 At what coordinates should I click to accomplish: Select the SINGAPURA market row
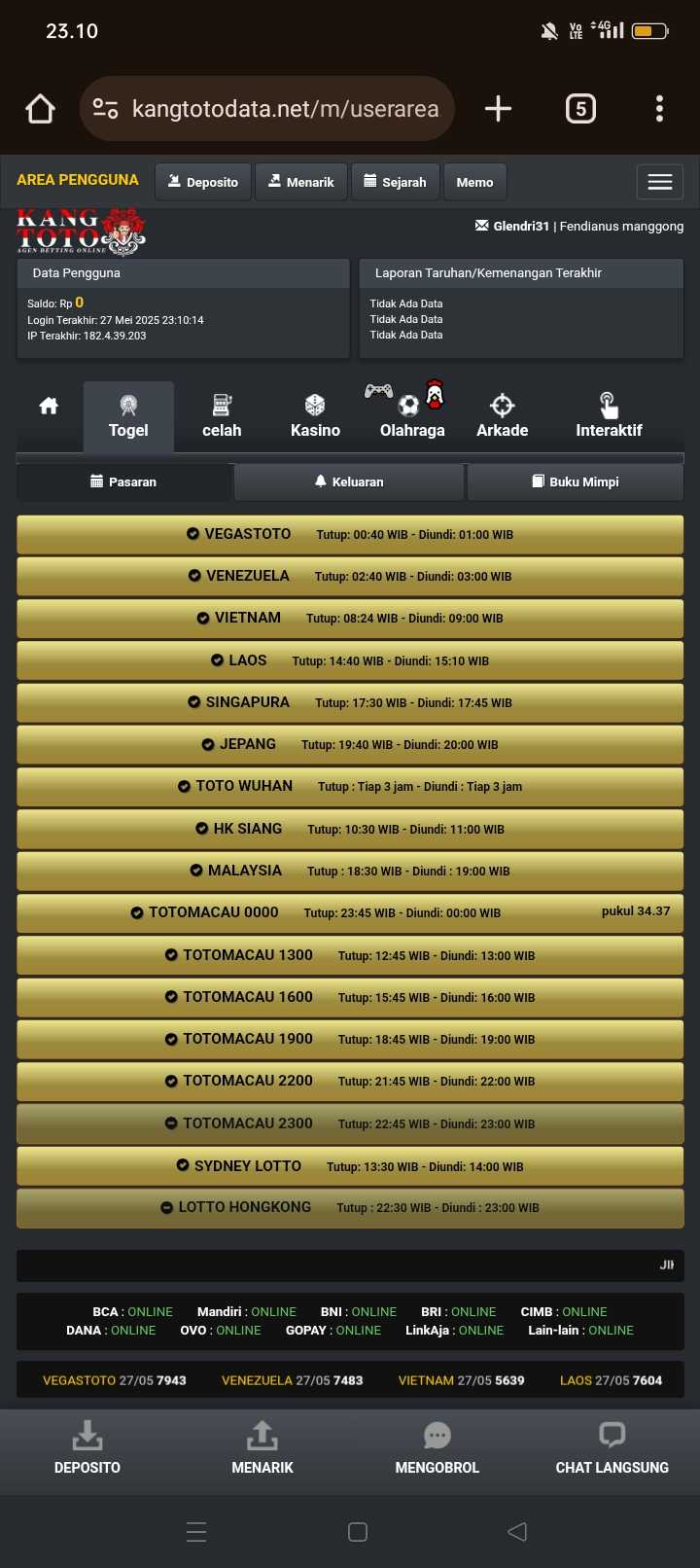[350, 702]
